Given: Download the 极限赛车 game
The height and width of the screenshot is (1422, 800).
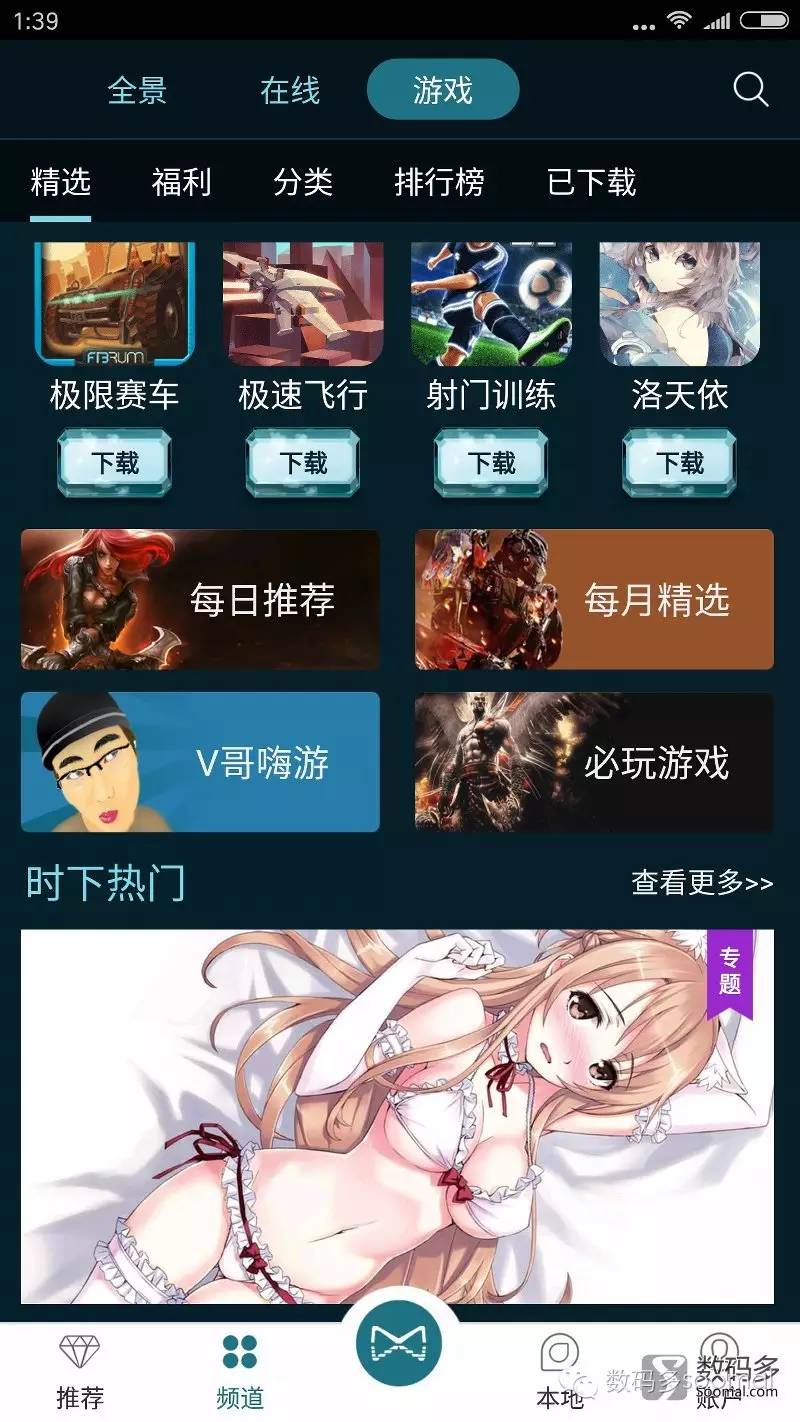Looking at the screenshot, I should (x=115, y=462).
